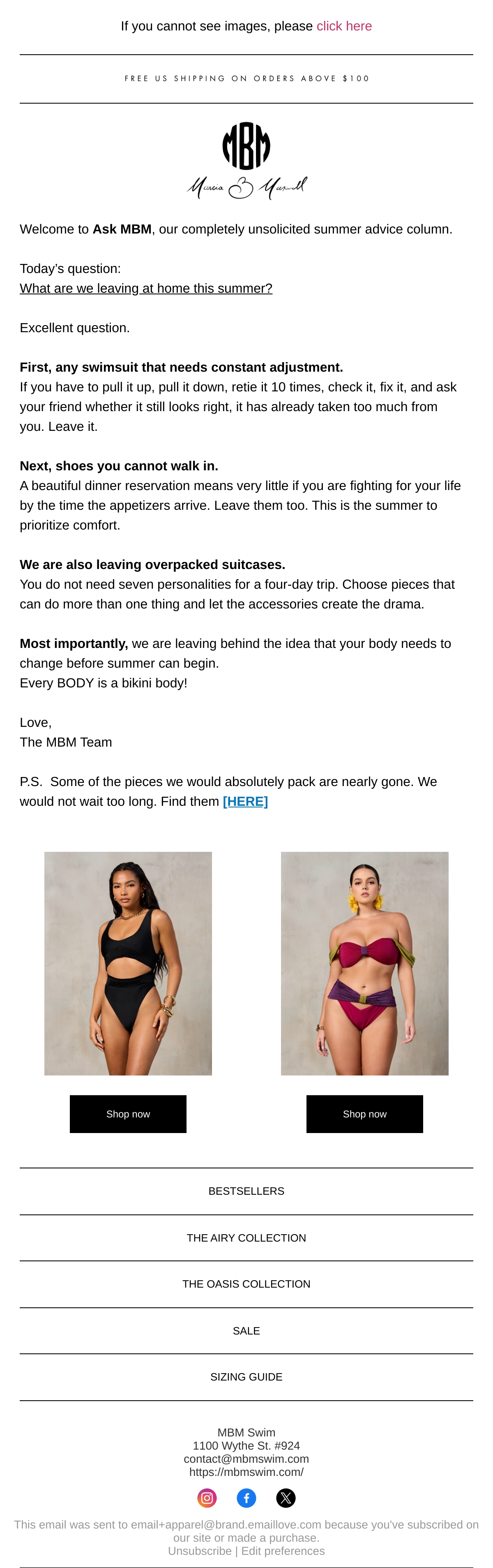Follow the [HERE] link in the P.S.
The height and width of the screenshot is (1568, 493).
[x=245, y=802]
